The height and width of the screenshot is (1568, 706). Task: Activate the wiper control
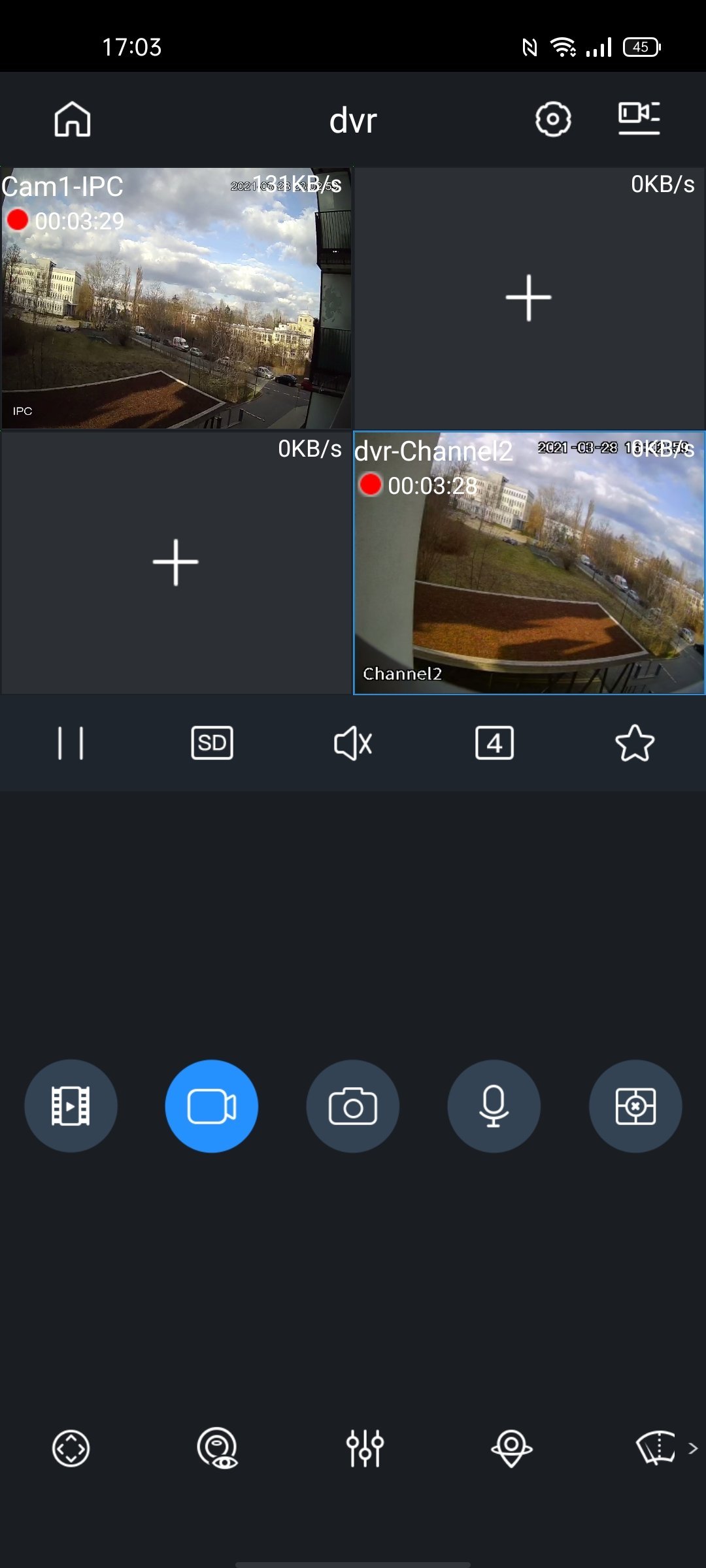point(656,1448)
